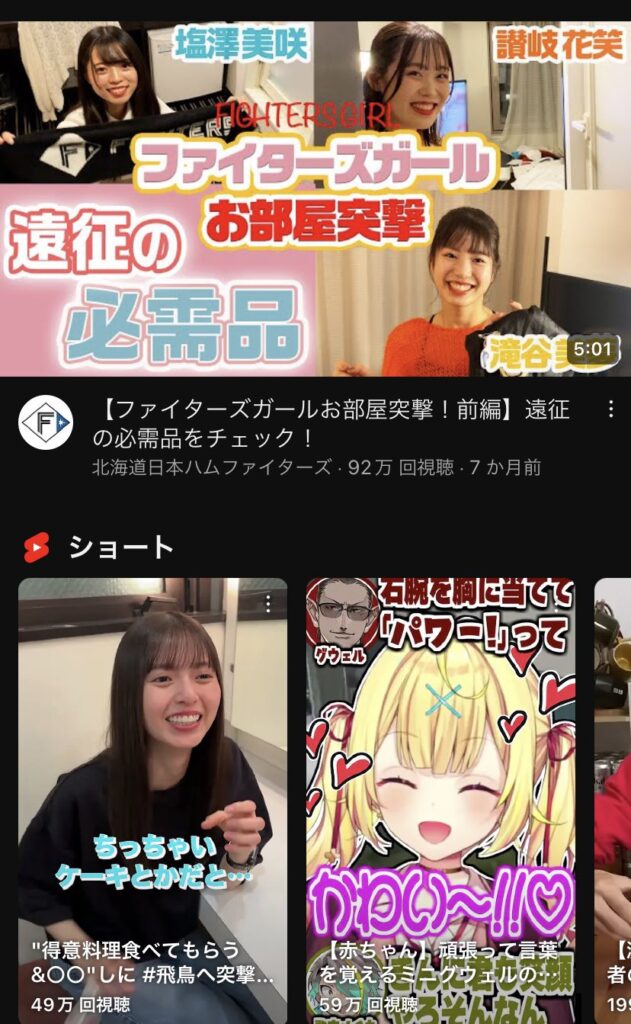Open the 北海道日本ハムファイターズ channel avatar
The width and height of the screenshot is (631, 1024).
point(46,422)
